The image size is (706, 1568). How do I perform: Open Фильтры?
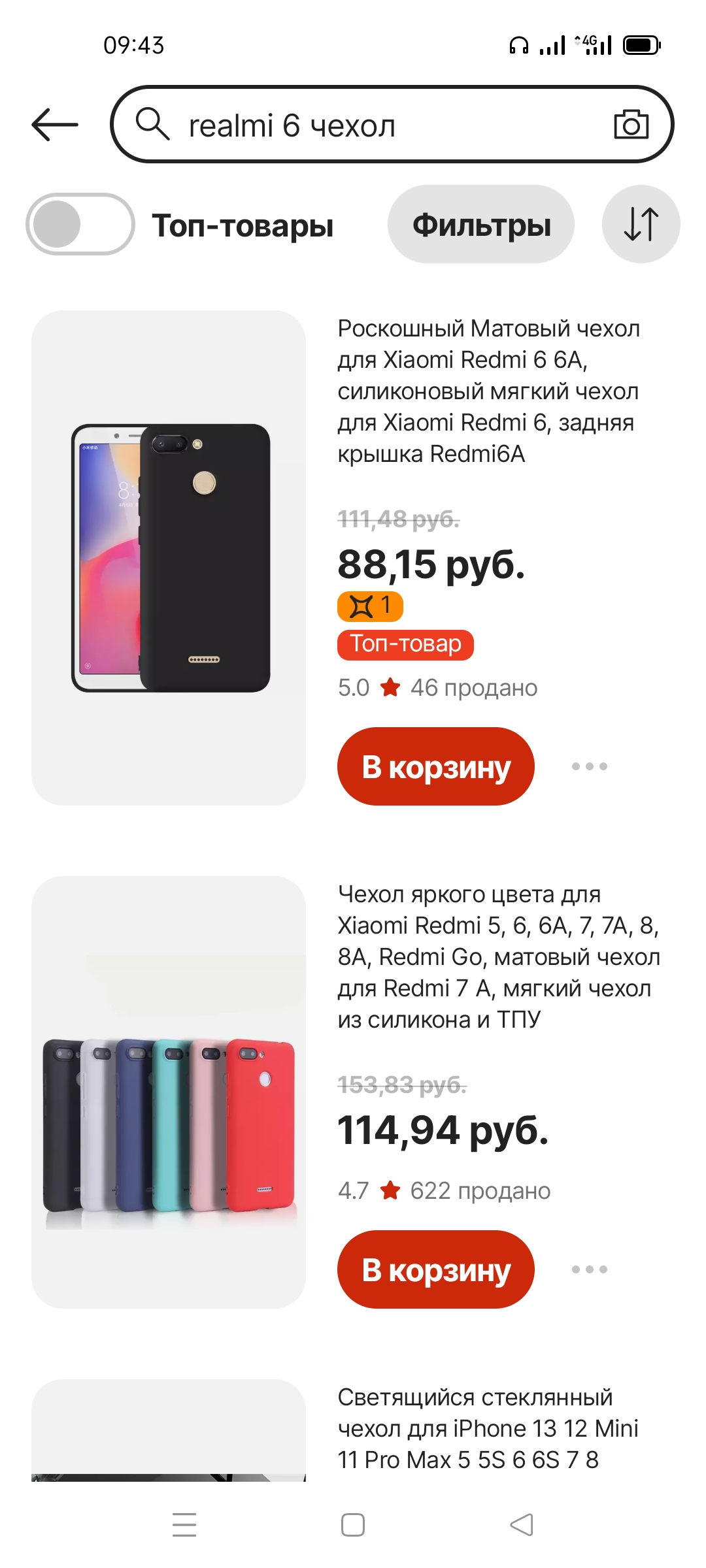pyautogui.click(x=481, y=224)
